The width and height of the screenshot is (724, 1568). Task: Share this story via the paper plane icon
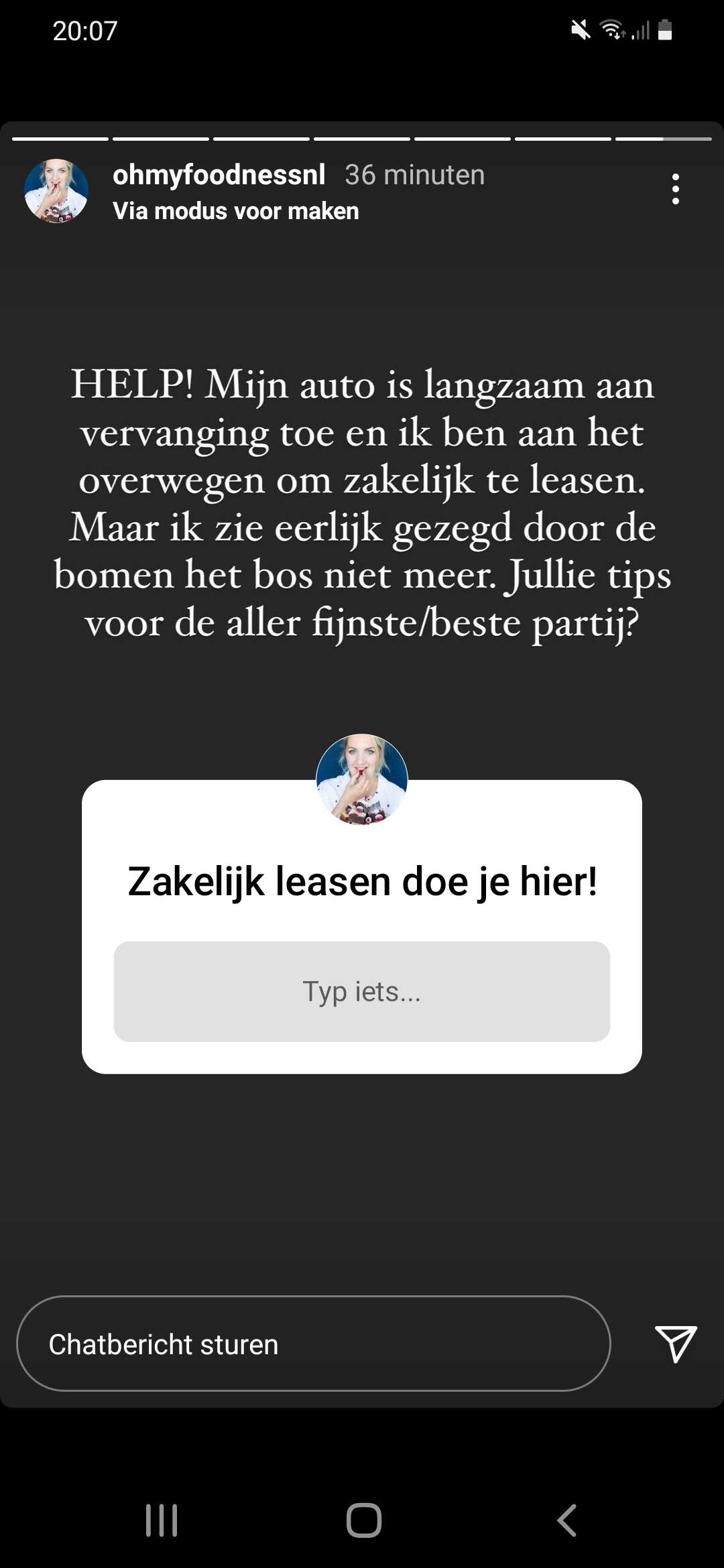(x=675, y=1343)
